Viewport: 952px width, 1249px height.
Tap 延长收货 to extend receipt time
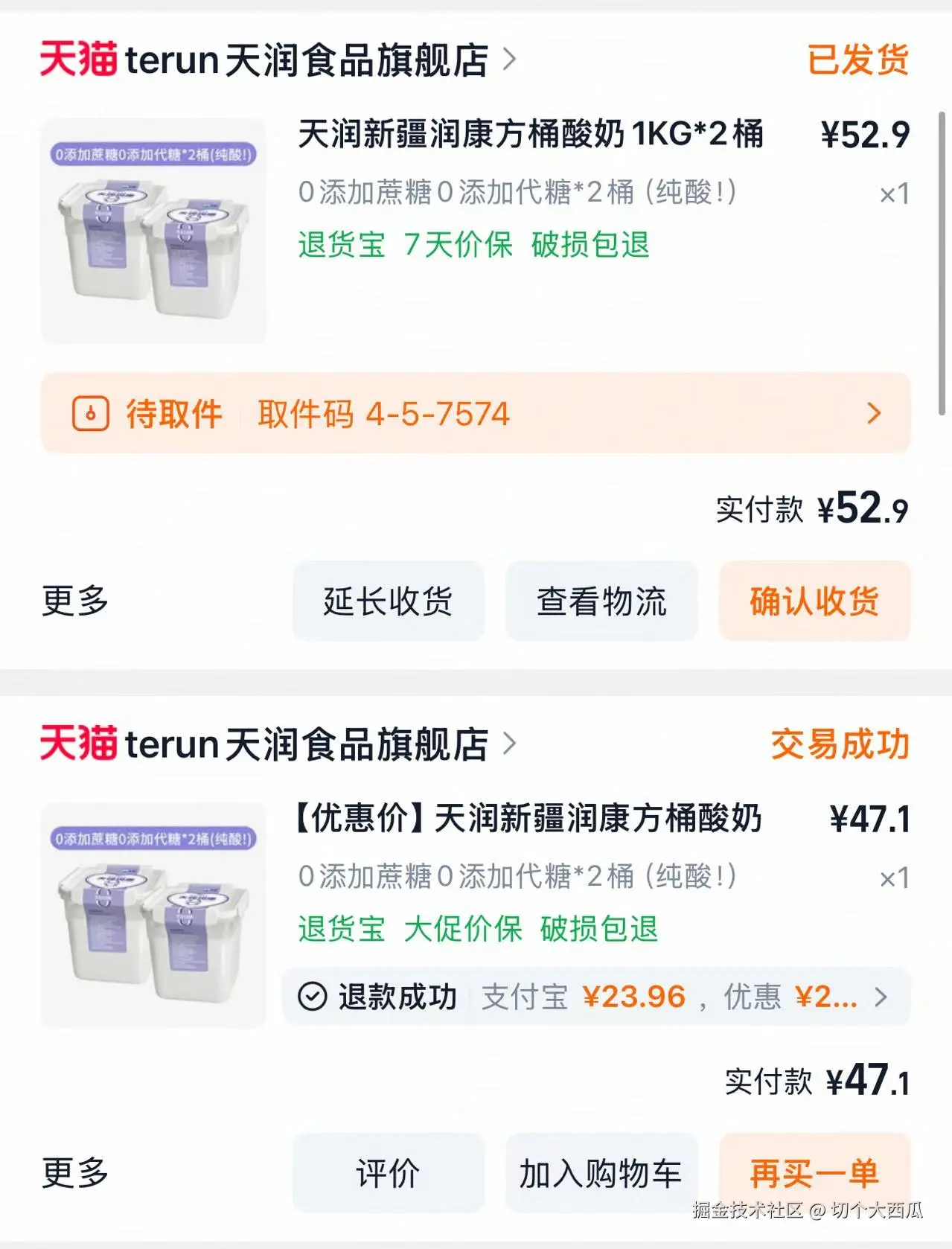(x=387, y=602)
